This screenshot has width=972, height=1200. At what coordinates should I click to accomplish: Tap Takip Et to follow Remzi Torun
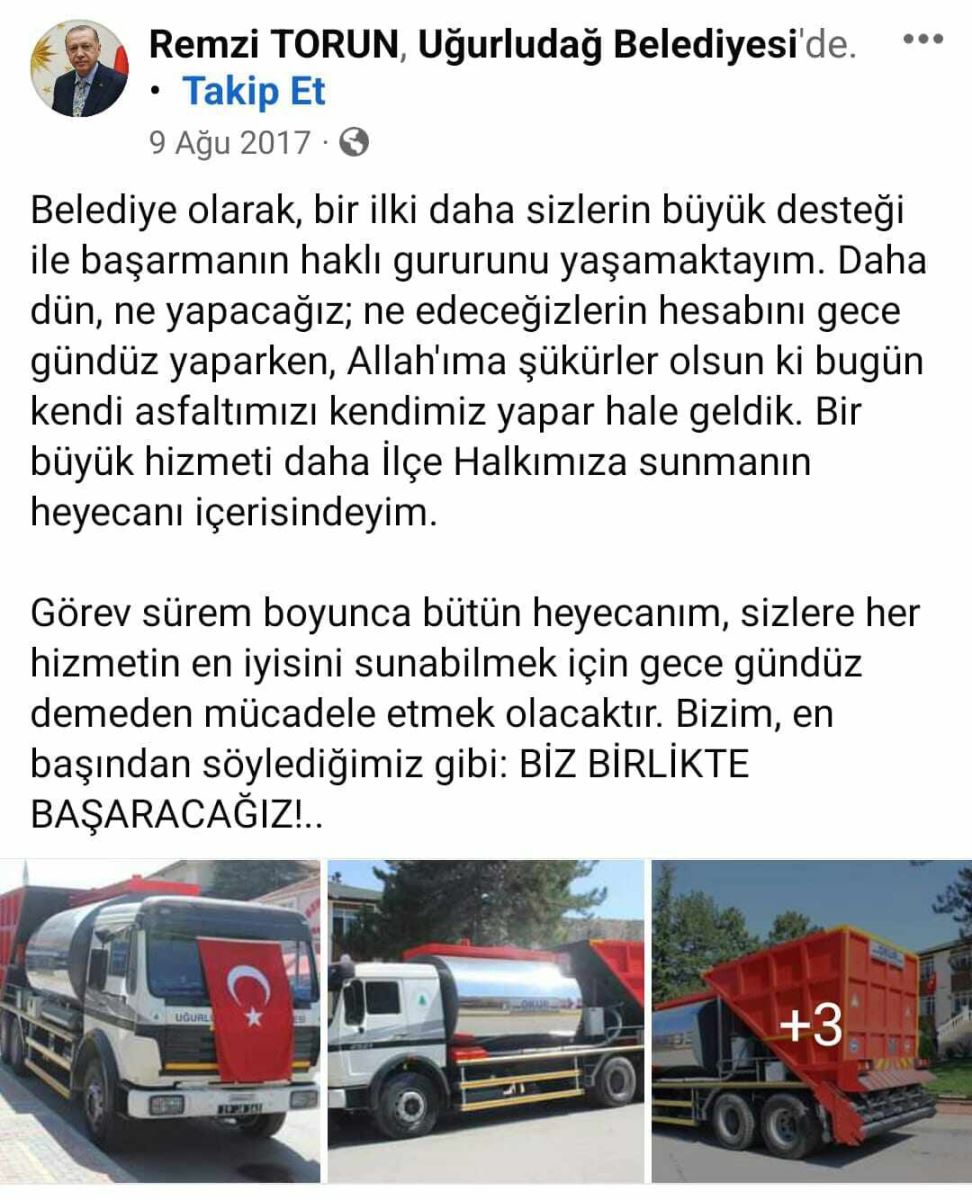(x=253, y=91)
